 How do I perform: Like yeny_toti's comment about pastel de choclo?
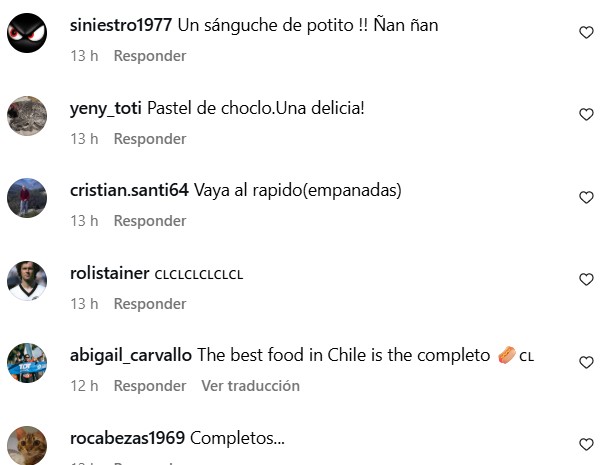[x=587, y=115]
